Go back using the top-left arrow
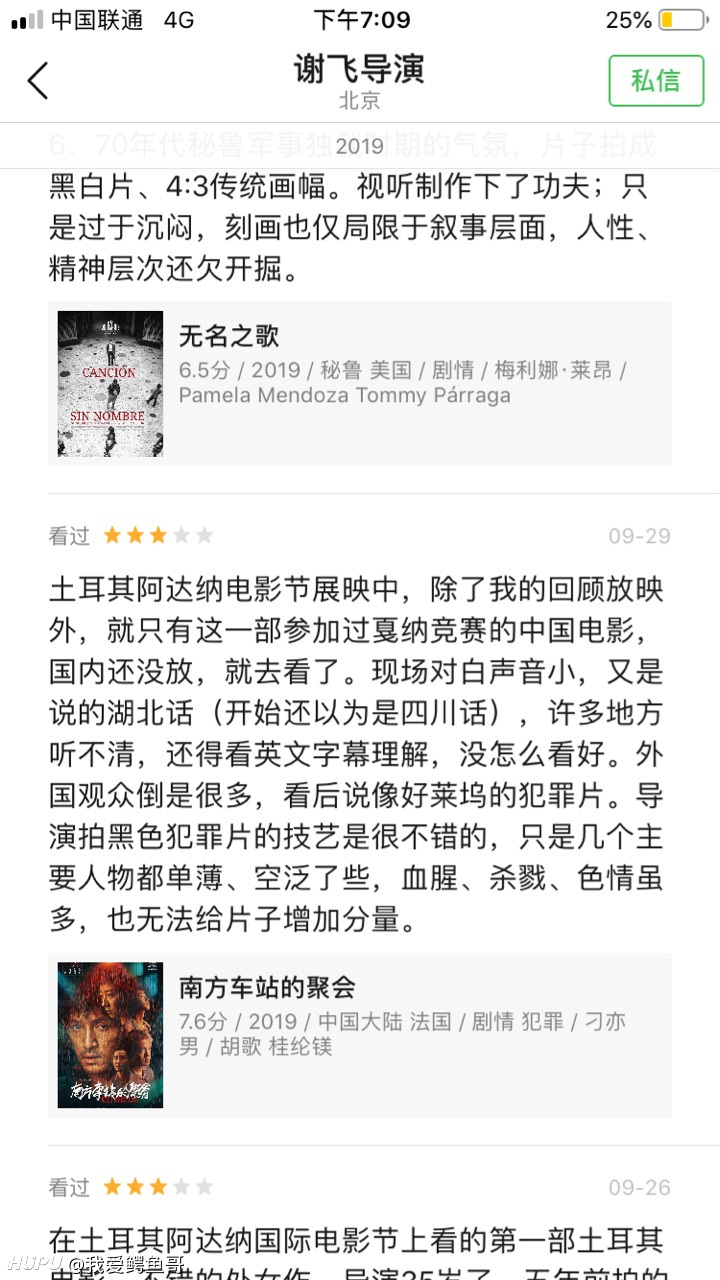 [38, 80]
